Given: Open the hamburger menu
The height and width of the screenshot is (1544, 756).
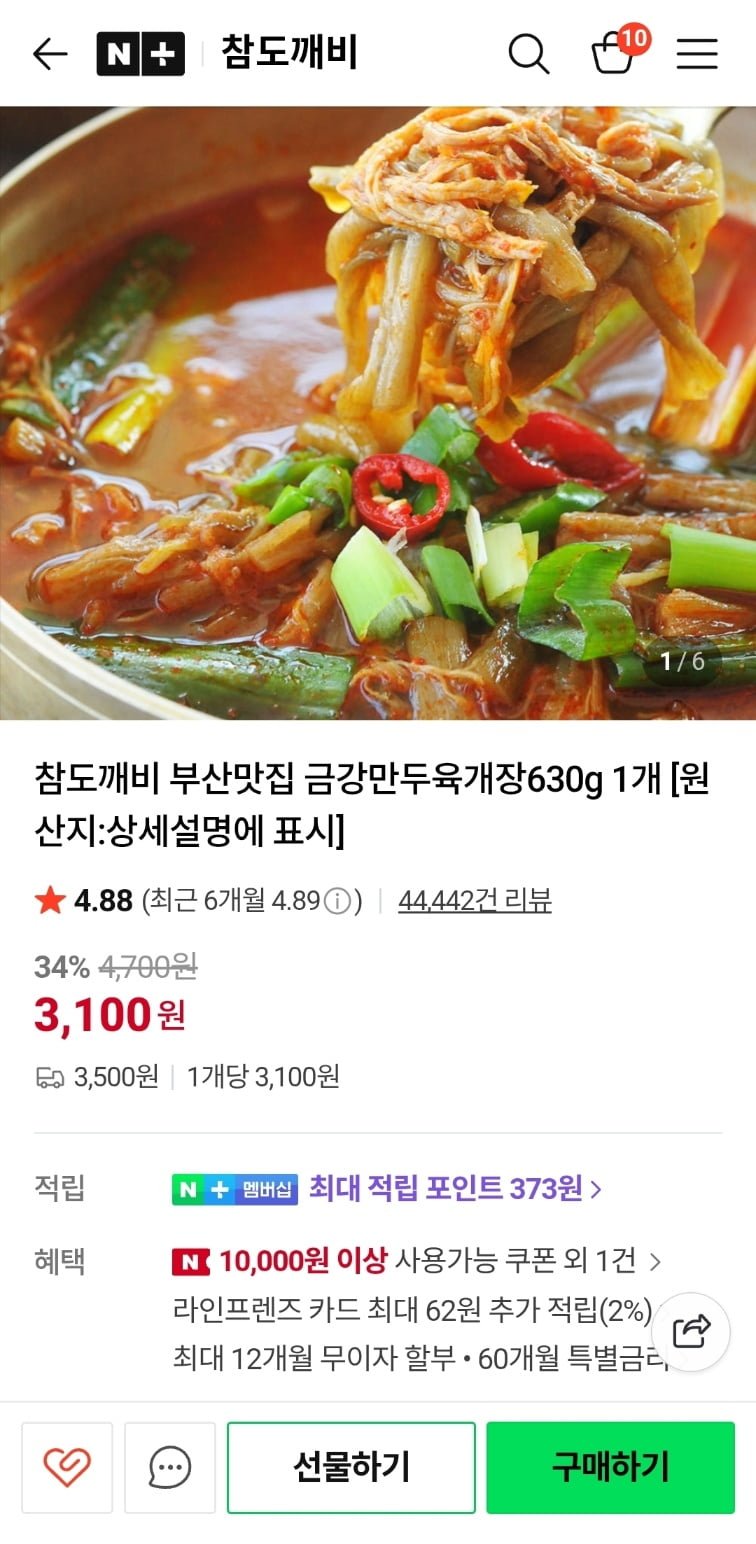Looking at the screenshot, I should tap(697, 54).
